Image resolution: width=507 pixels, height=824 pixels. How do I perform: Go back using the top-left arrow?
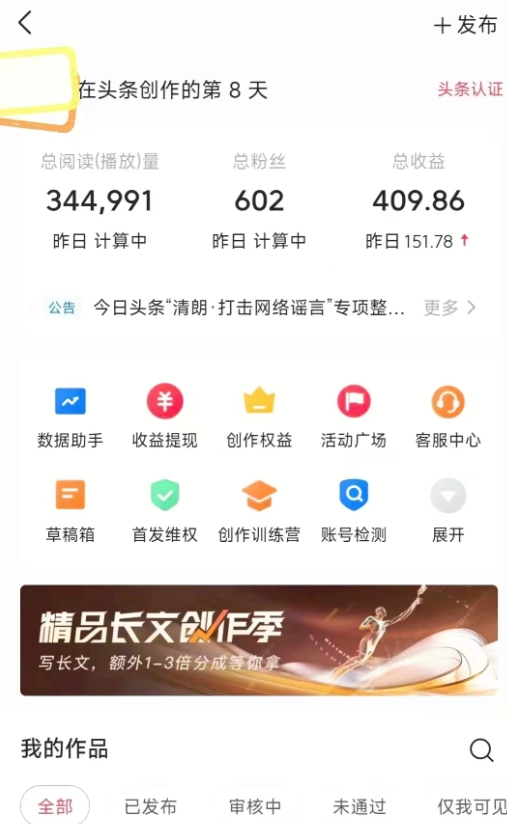25,23
